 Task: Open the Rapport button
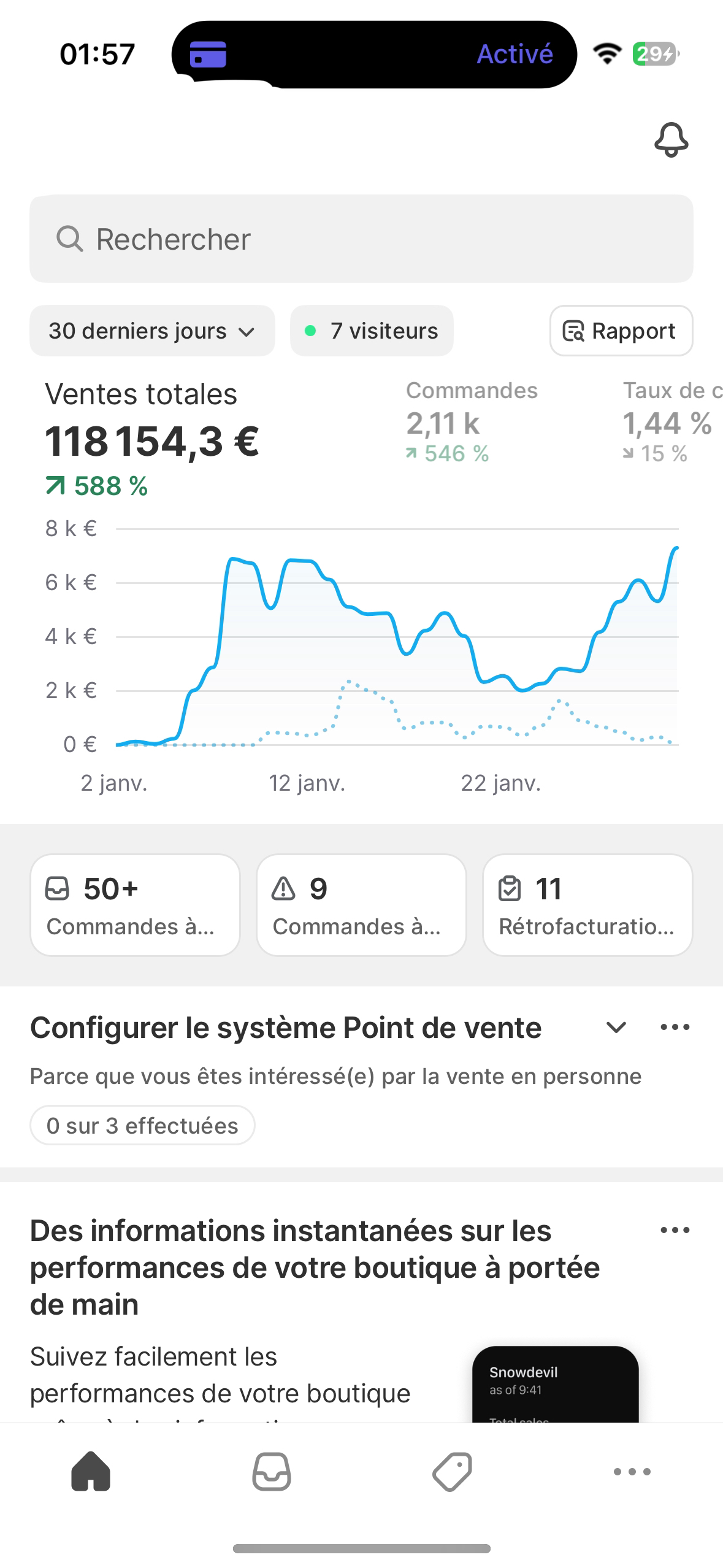[x=621, y=331]
